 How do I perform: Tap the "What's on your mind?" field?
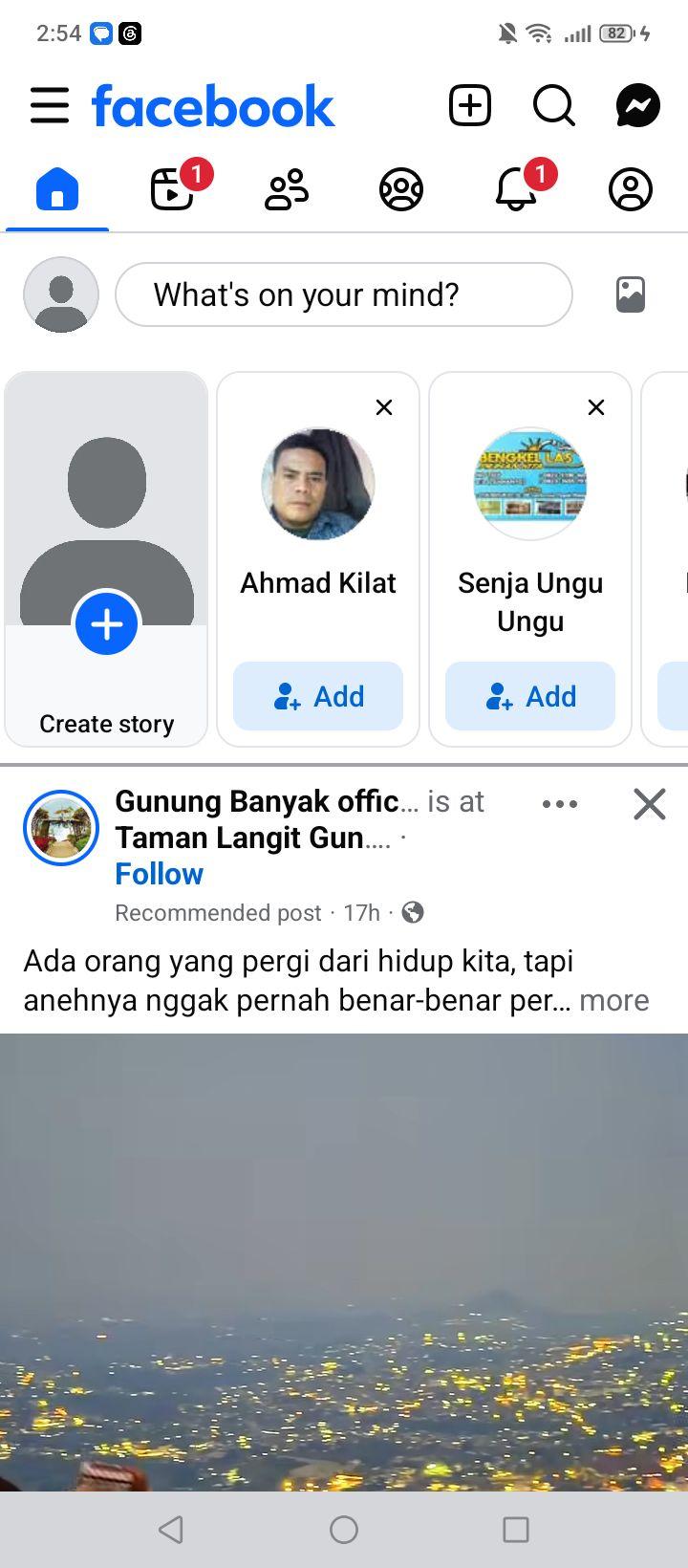344,294
